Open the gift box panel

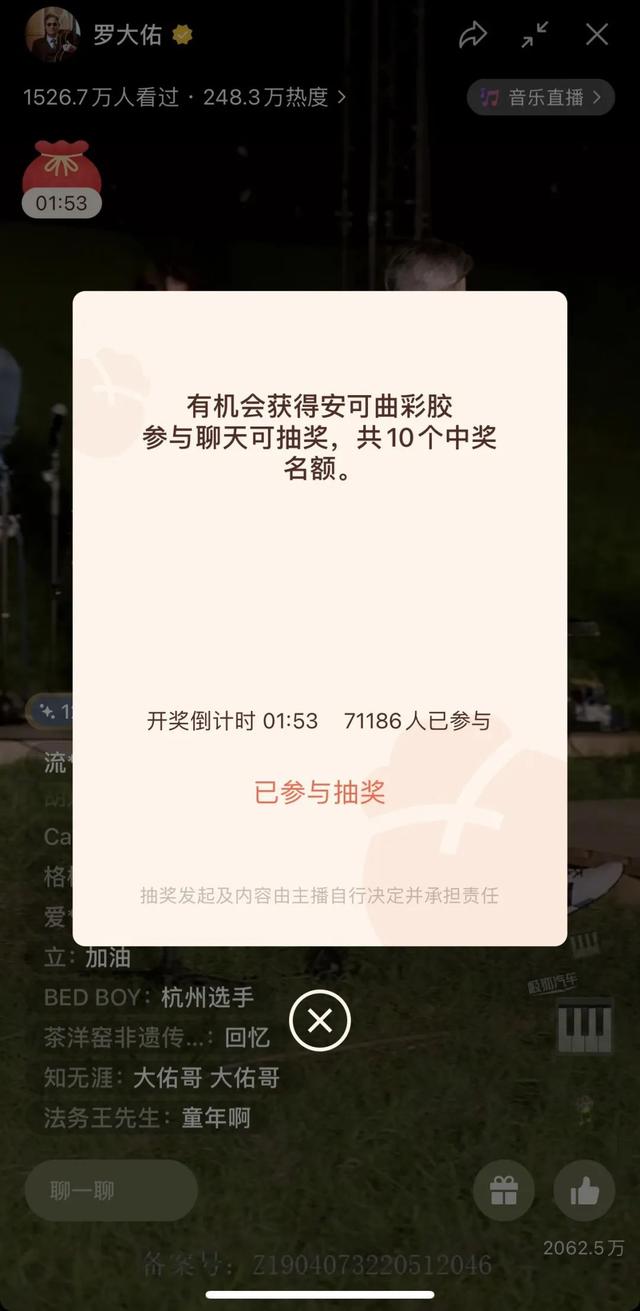point(503,1191)
